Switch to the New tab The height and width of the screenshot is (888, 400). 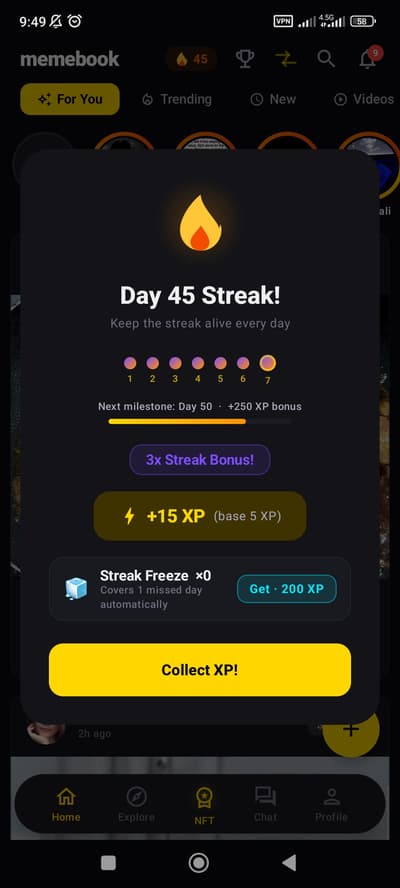(273, 99)
